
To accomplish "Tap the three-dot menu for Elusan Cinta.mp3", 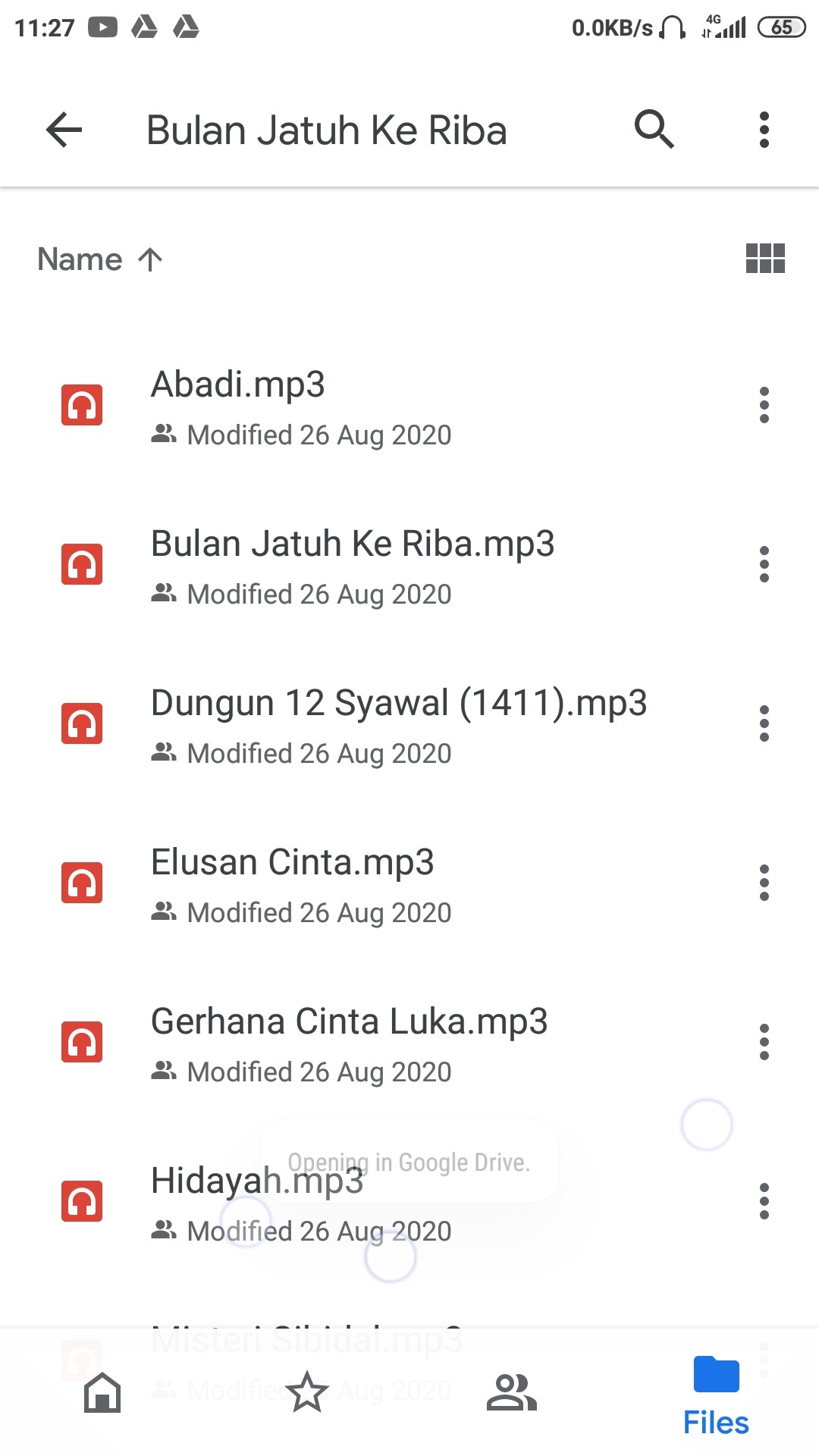I will (764, 883).
